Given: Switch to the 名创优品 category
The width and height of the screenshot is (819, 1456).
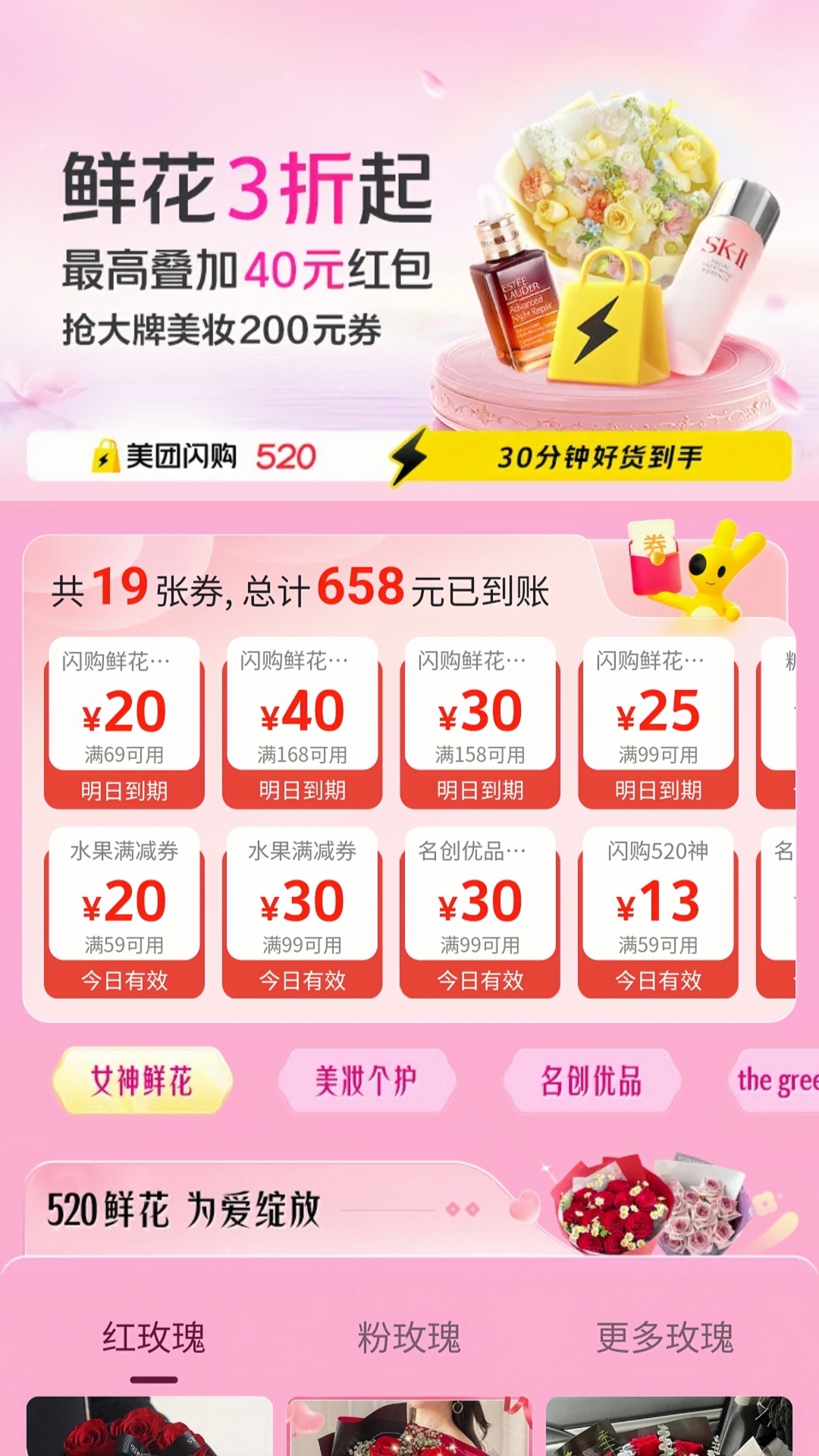Looking at the screenshot, I should [x=591, y=1081].
